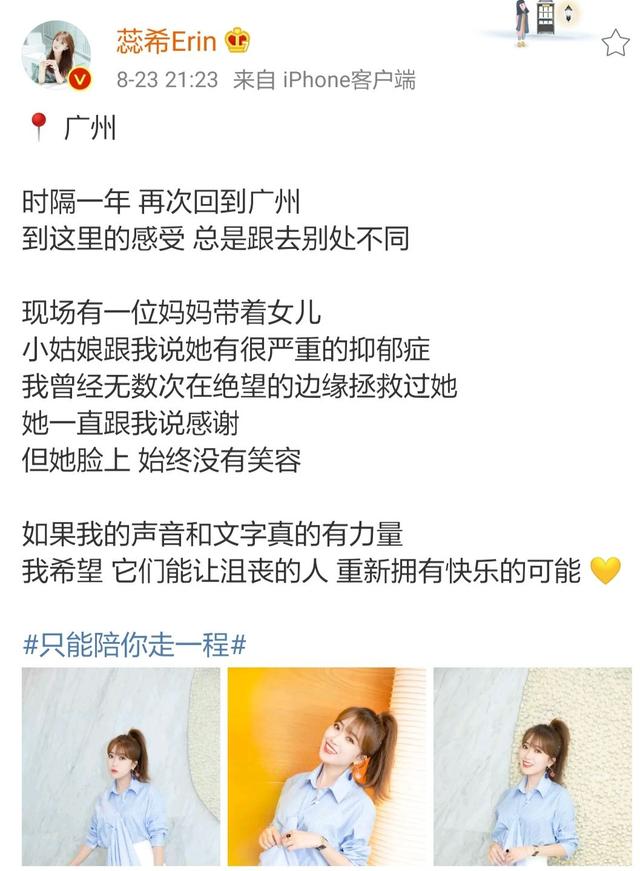
Task: View the third photo on the right
Action: [x=533, y=767]
